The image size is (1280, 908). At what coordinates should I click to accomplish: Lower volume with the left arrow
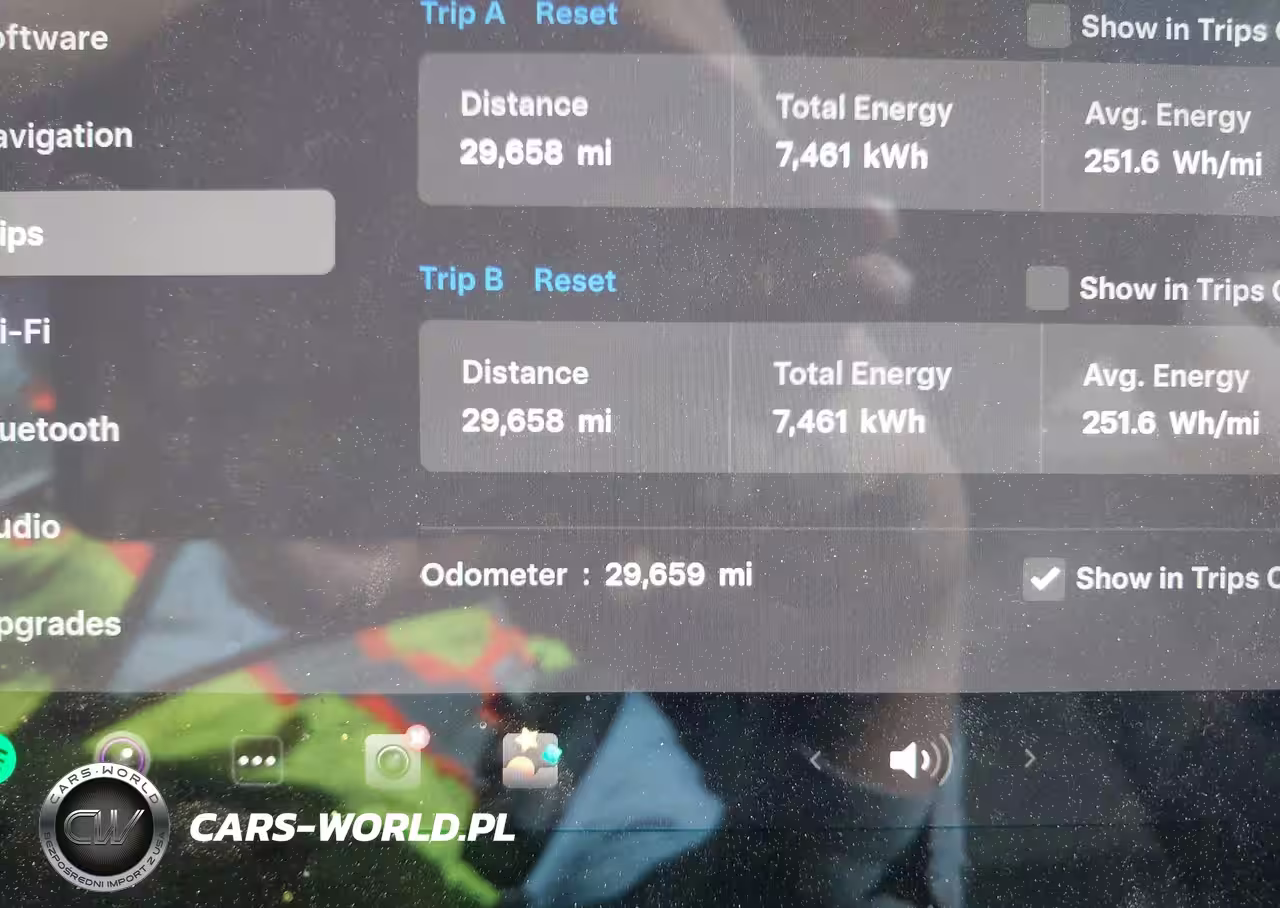(815, 760)
